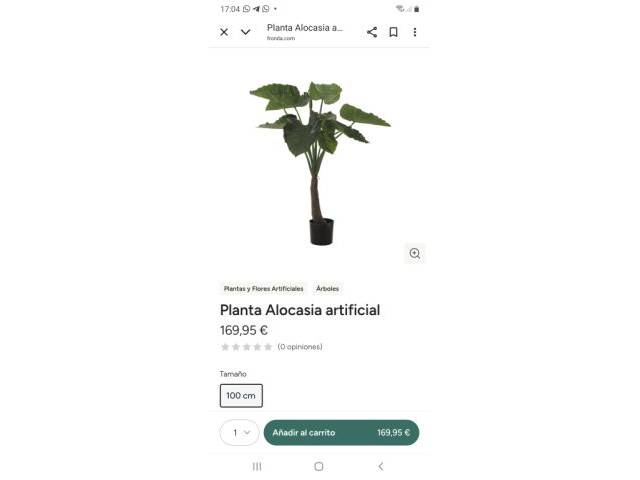Image resolution: width=640 pixels, height=480 pixels.
Task: Zoom into the product image
Action: 415,254
